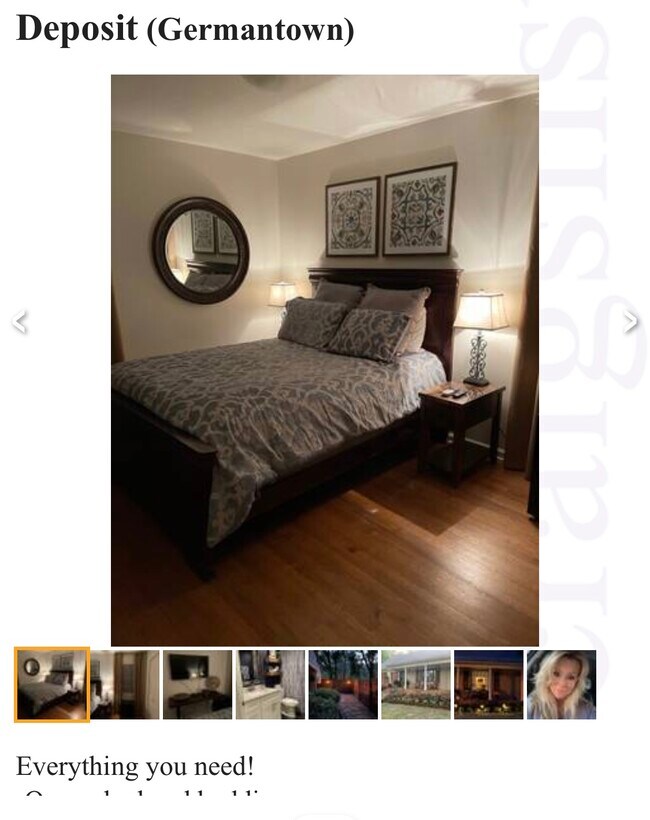
Task: Select the bathroom thumbnail
Action: (x=270, y=685)
